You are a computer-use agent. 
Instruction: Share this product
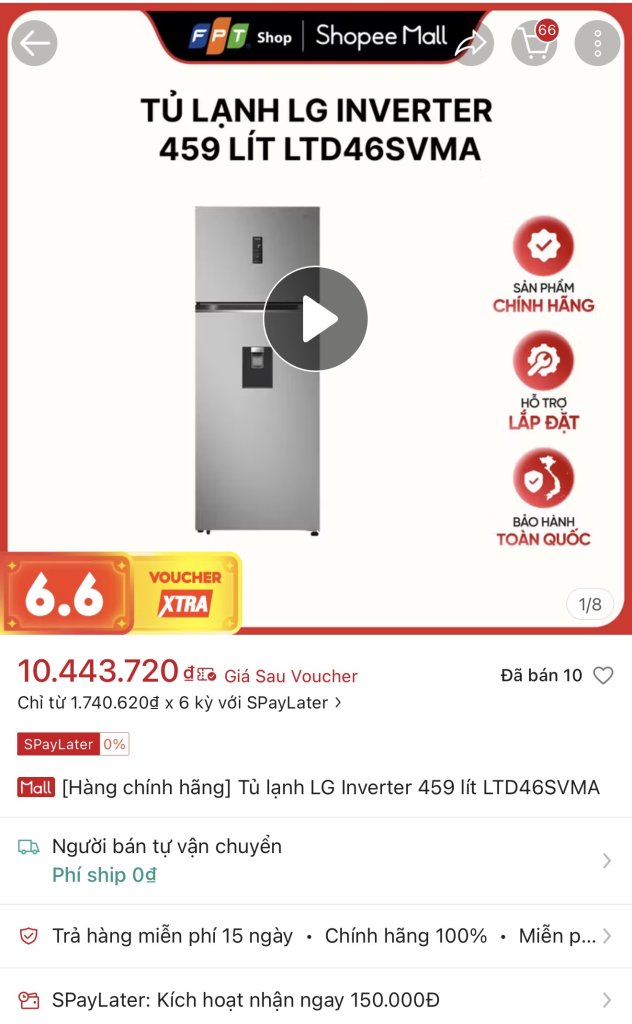[471, 43]
